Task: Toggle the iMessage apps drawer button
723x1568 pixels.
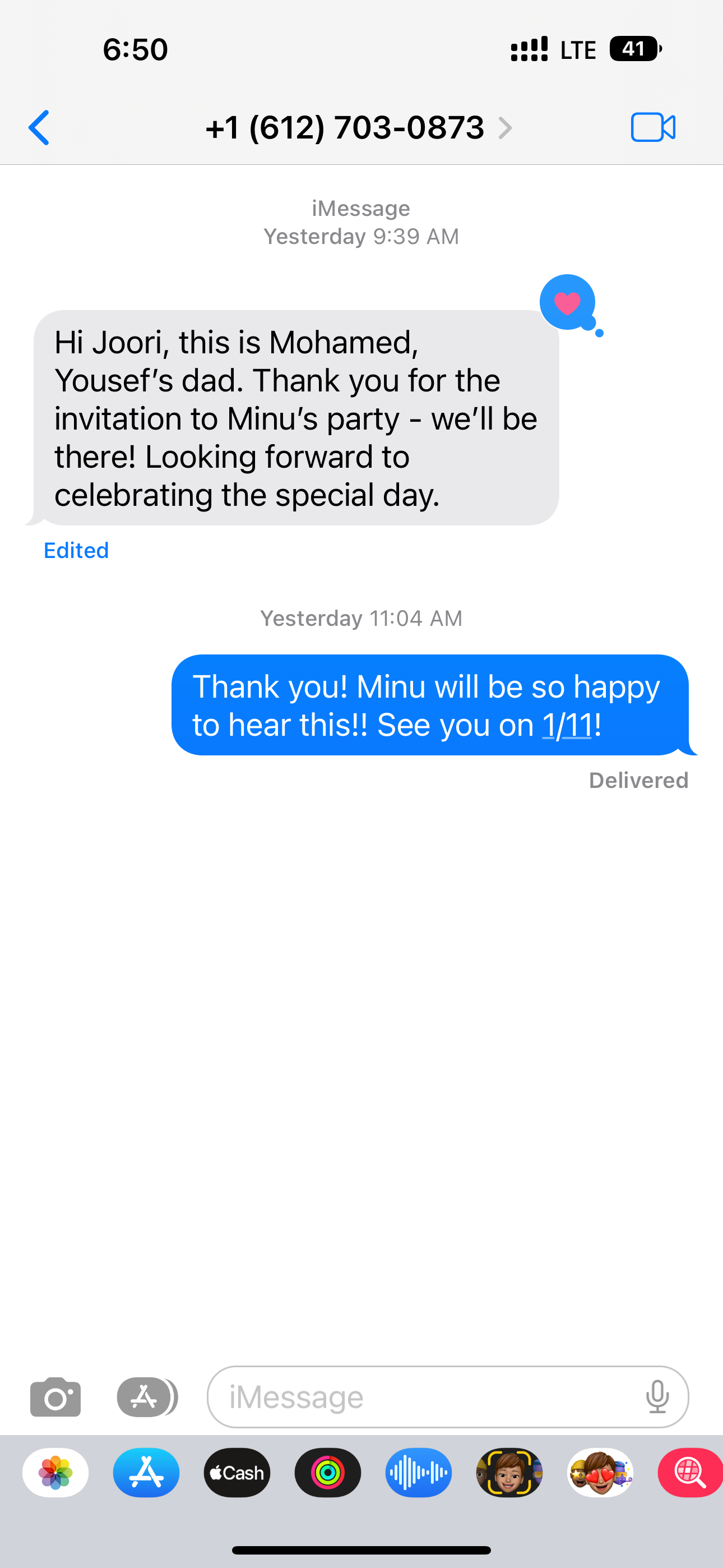Action: (146, 1397)
